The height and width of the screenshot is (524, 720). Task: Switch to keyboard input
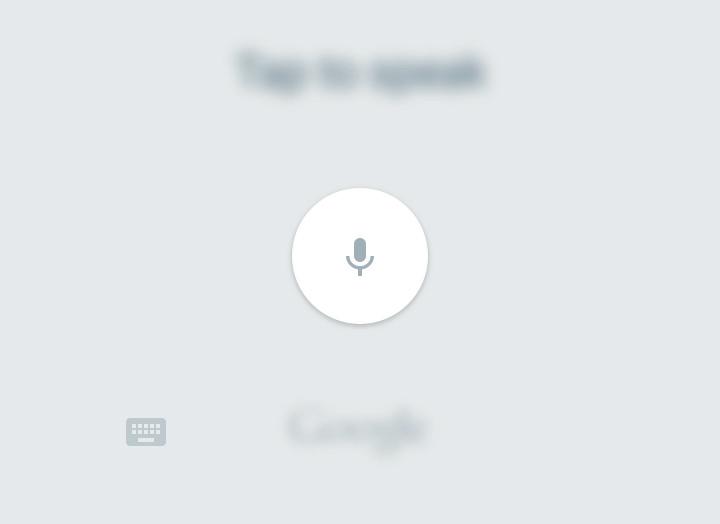click(x=146, y=432)
